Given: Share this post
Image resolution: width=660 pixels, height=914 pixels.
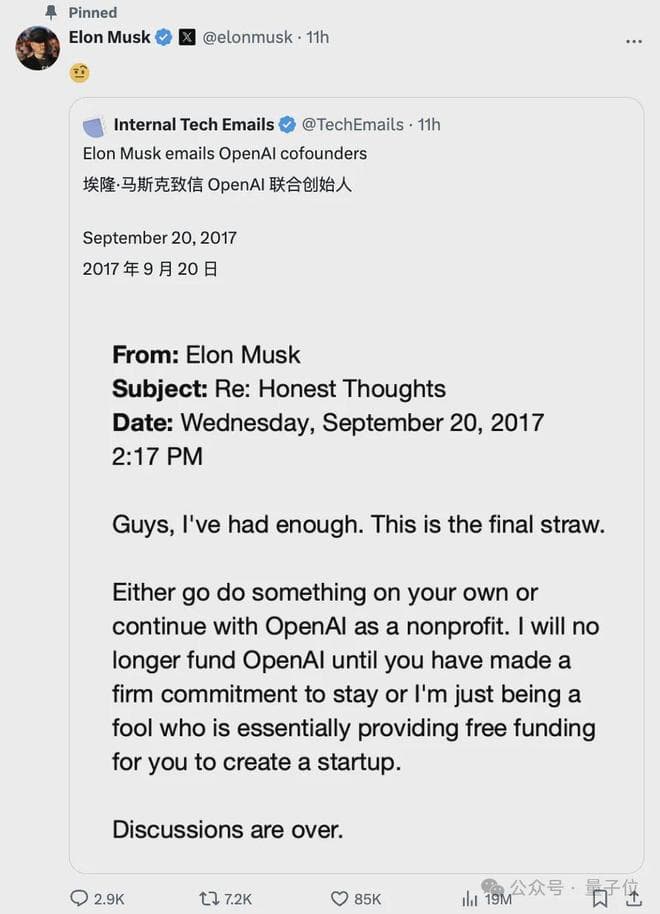Looking at the screenshot, I should click(x=633, y=898).
